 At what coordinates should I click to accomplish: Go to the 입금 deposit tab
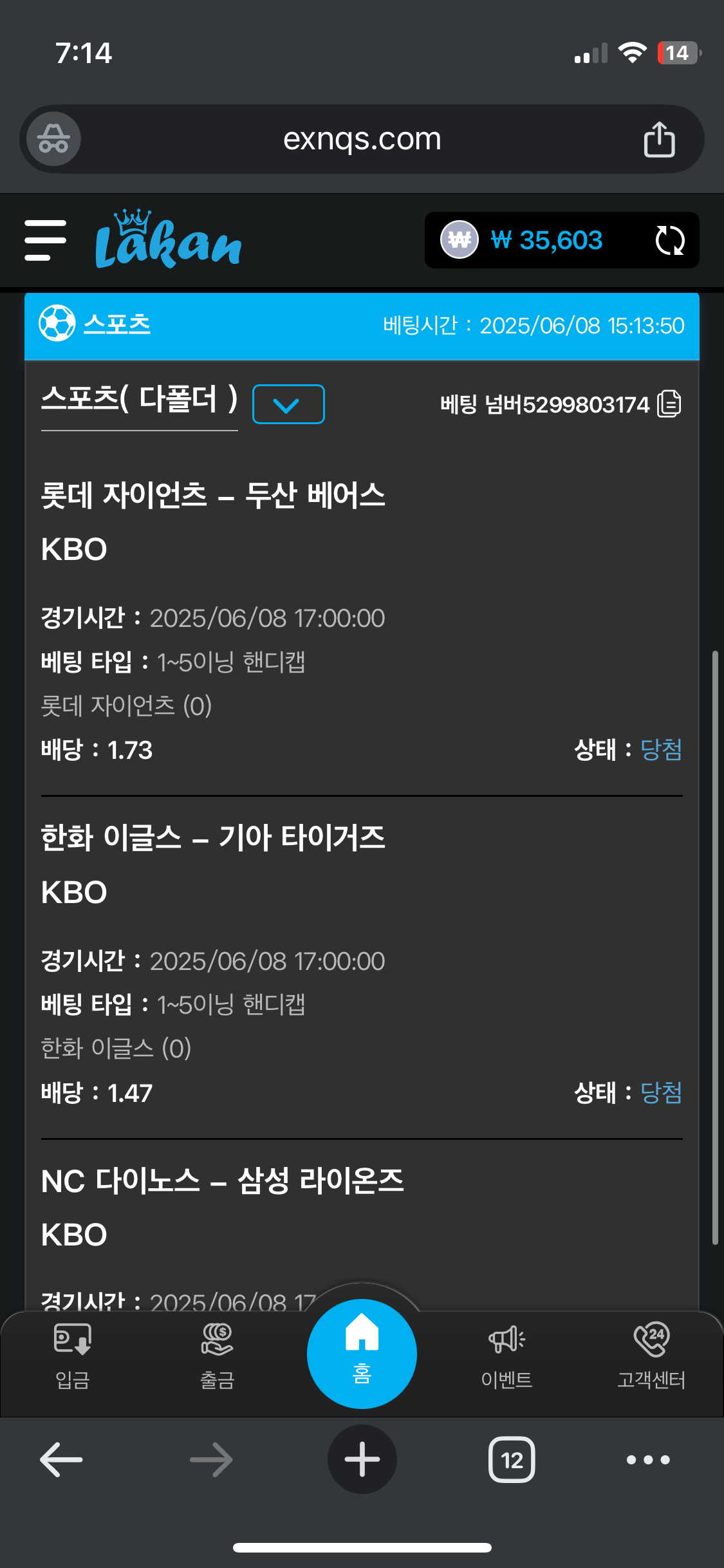[72, 1356]
